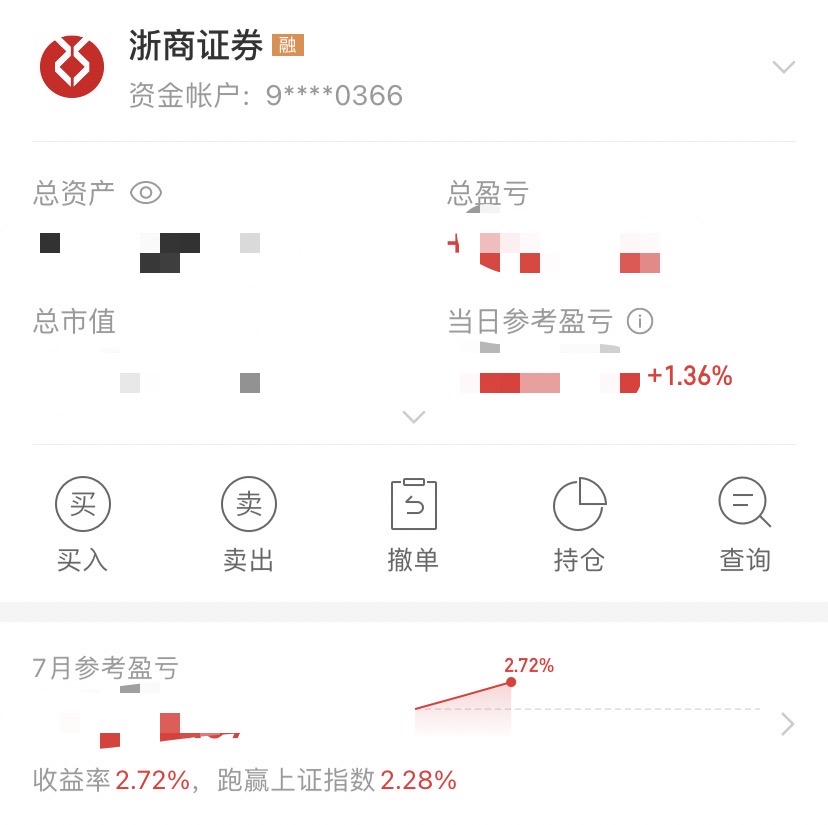
Task: Open 查询 query page
Action: pyautogui.click(x=745, y=524)
